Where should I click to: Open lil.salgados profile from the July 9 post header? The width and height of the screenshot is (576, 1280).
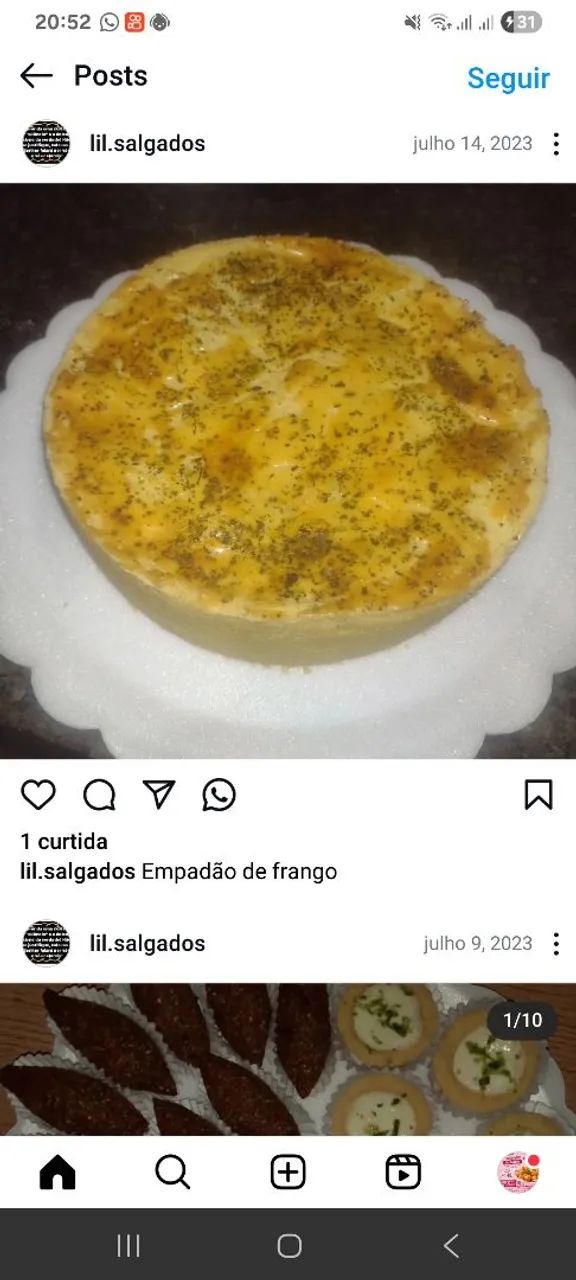tap(147, 943)
